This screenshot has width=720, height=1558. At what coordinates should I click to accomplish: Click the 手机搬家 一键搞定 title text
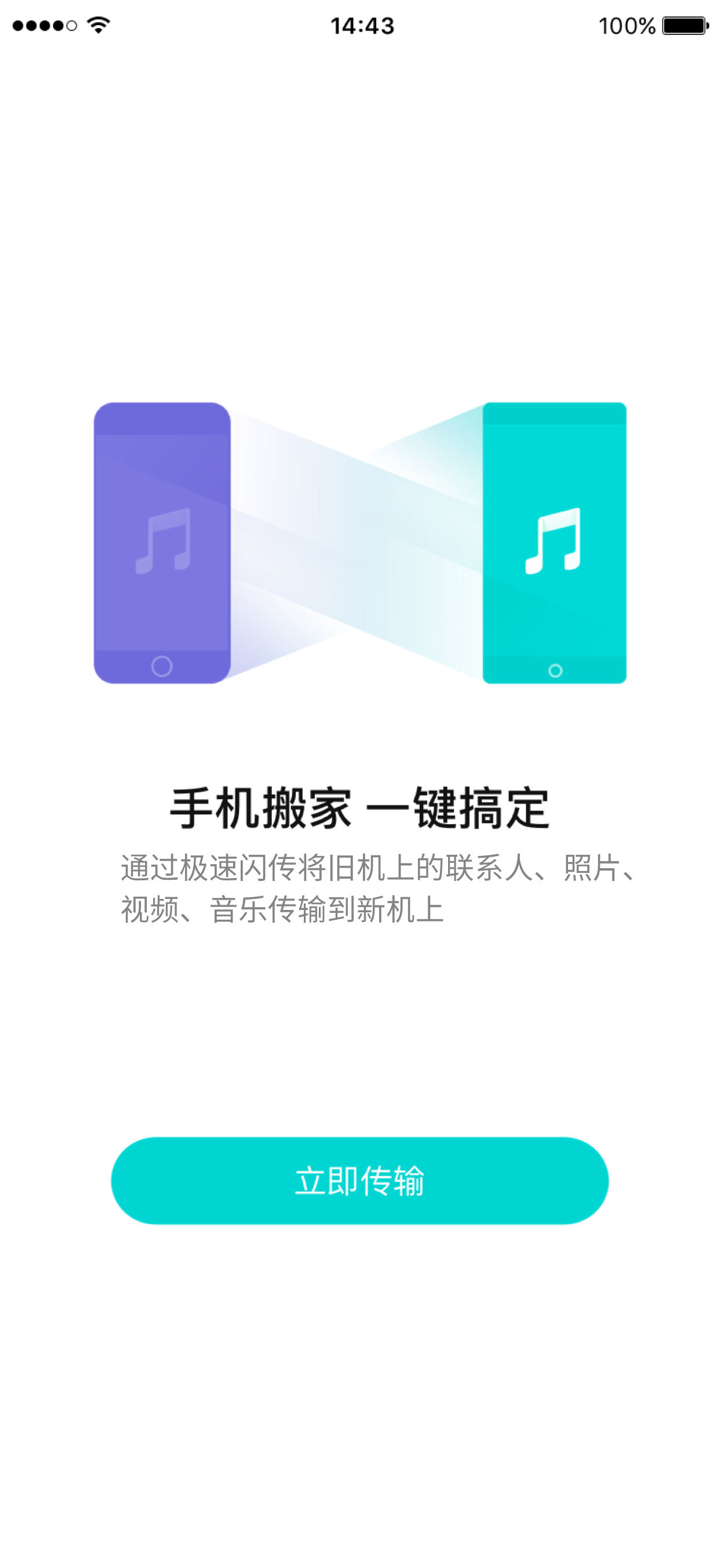360,806
